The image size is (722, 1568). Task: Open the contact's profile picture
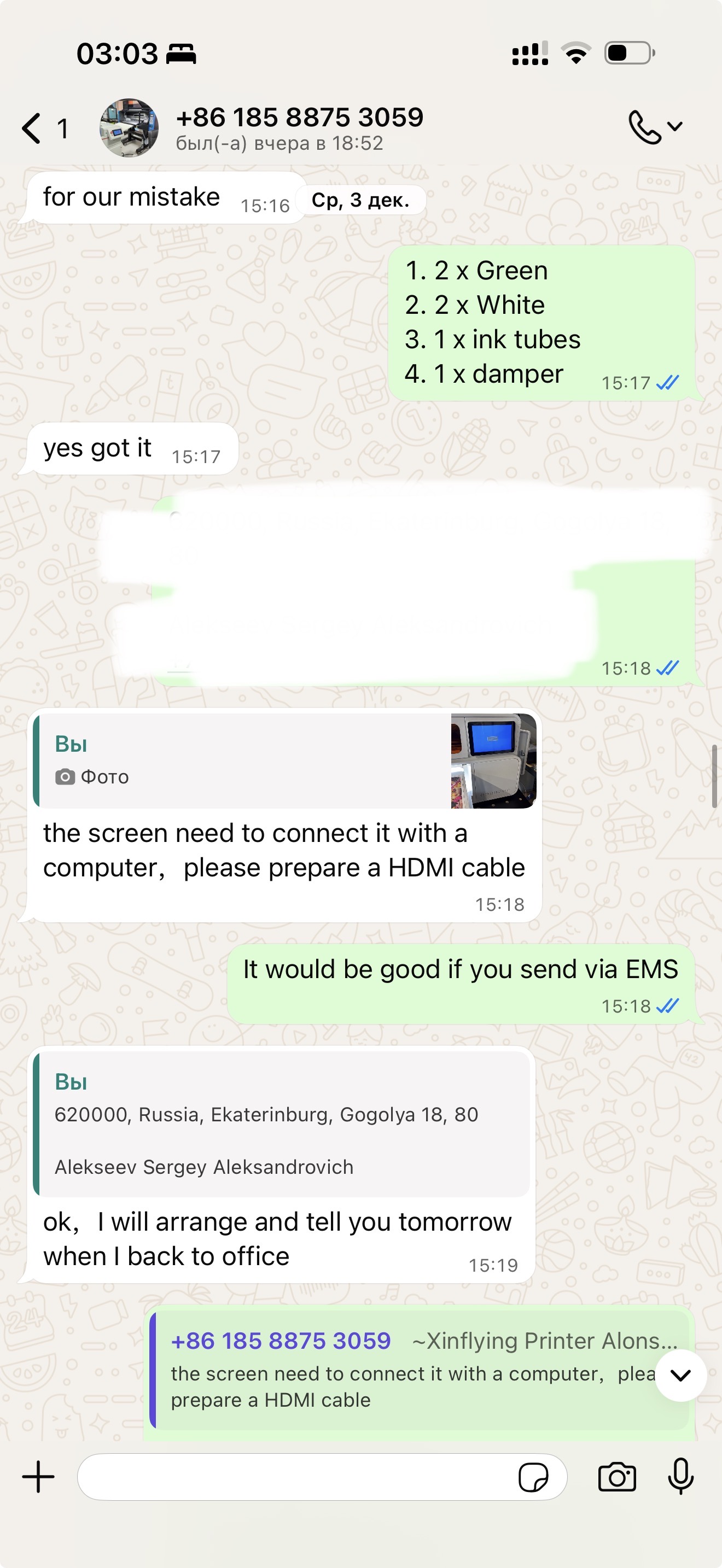point(129,128)
